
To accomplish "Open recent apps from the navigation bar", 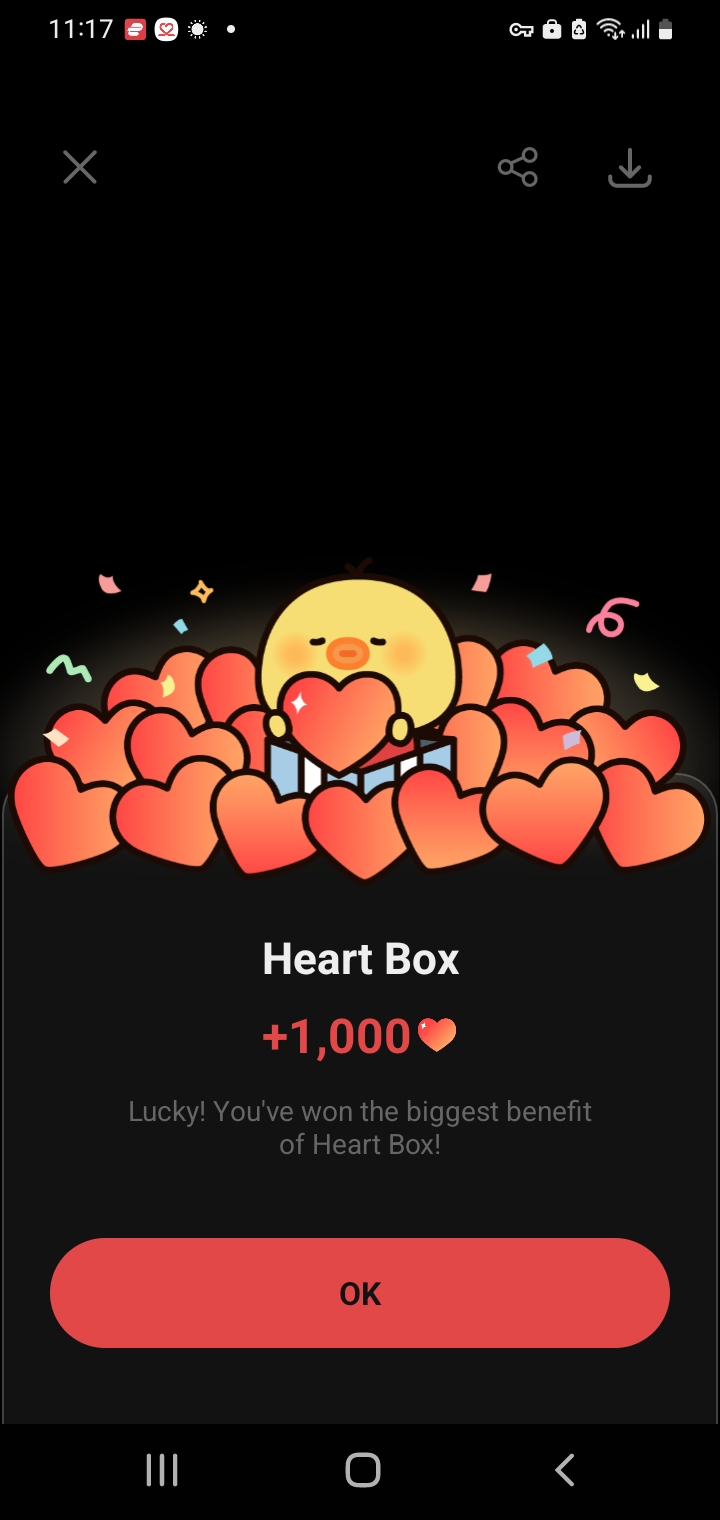I will 162,1470.
